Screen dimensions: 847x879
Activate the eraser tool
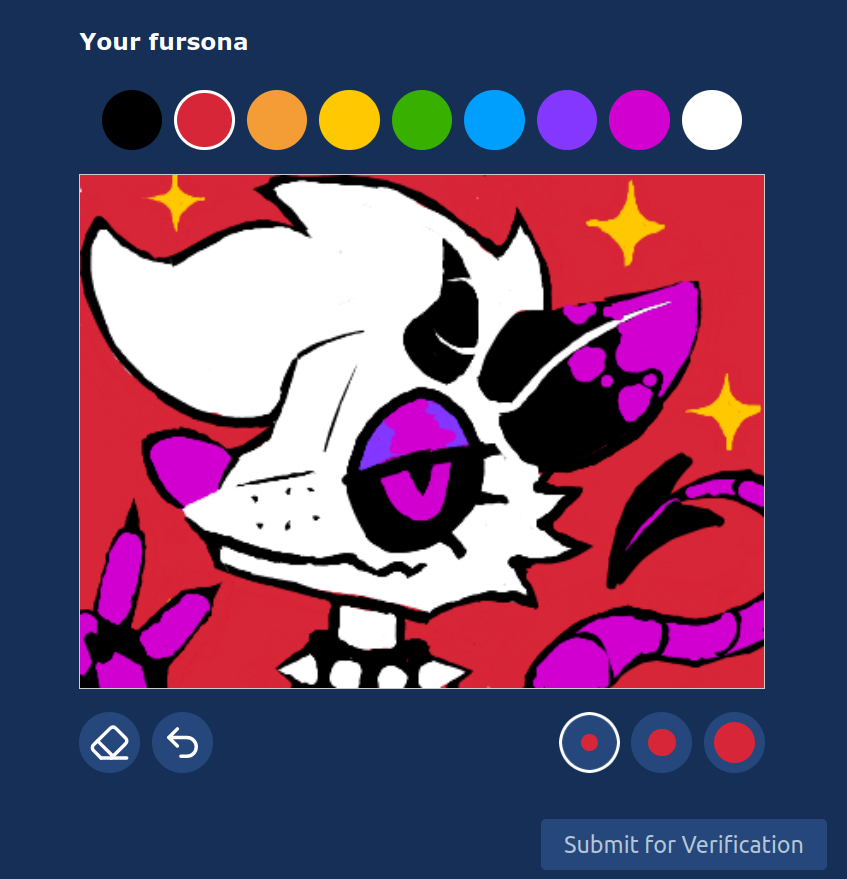click(x=110, y=743)
